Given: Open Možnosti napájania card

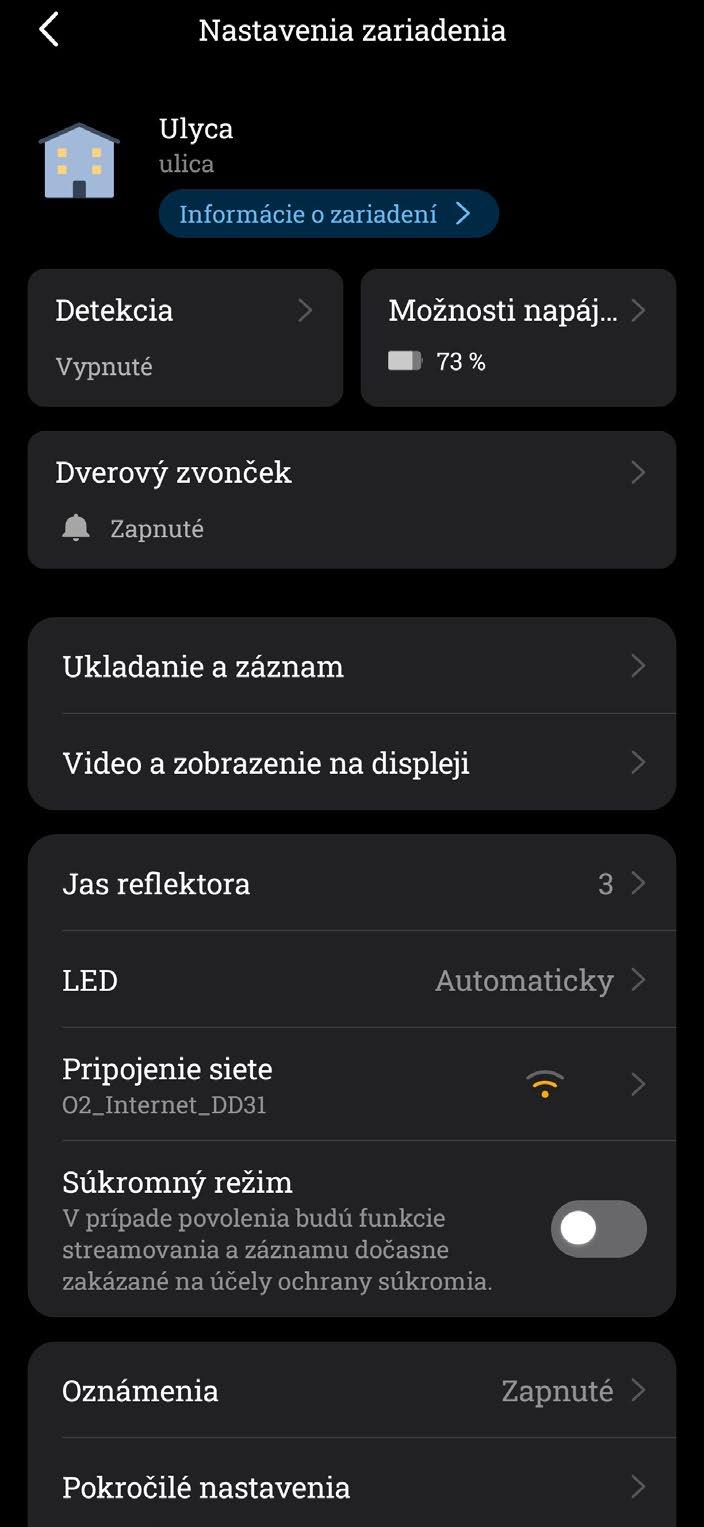Looking at the screenshot, I should (518, 337).
